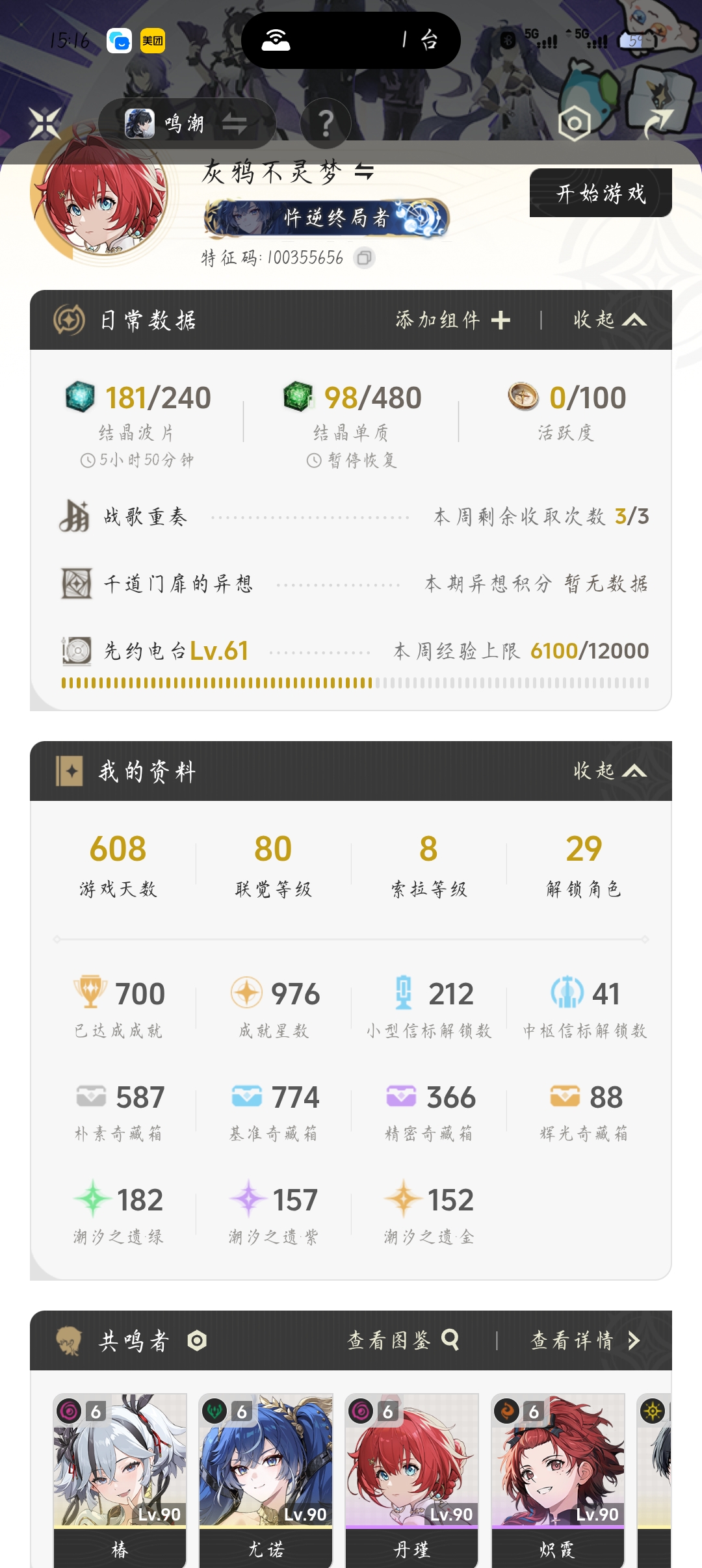Screen dimensions: 702x1568
Task: Open the 丹瑾 character card
Action: pos(411,1480)
